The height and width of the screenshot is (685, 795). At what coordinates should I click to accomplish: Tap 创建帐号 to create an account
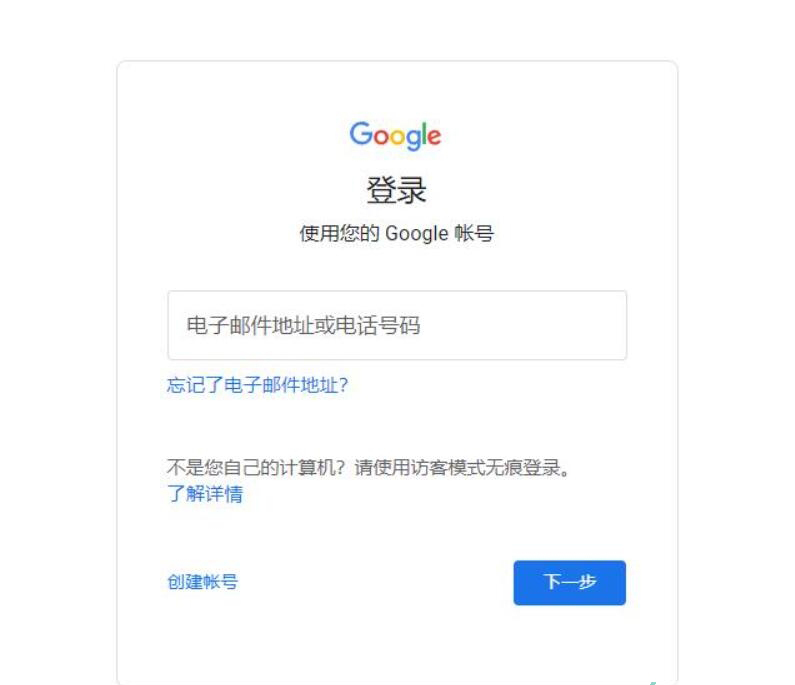click(x=202, y=582)
